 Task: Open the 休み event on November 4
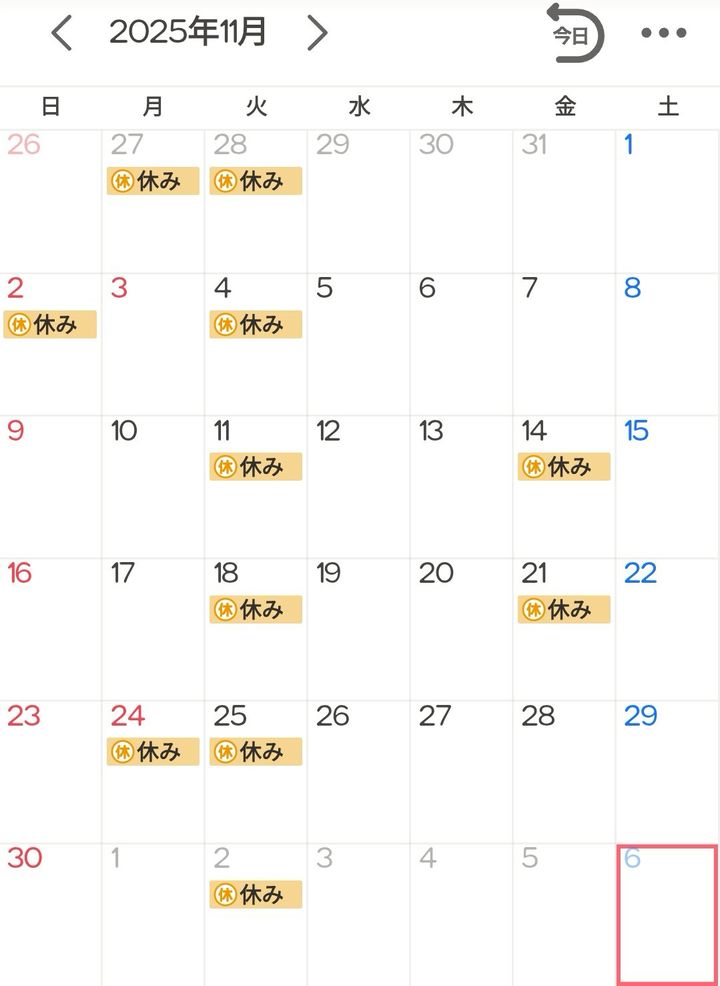point(255,324)
